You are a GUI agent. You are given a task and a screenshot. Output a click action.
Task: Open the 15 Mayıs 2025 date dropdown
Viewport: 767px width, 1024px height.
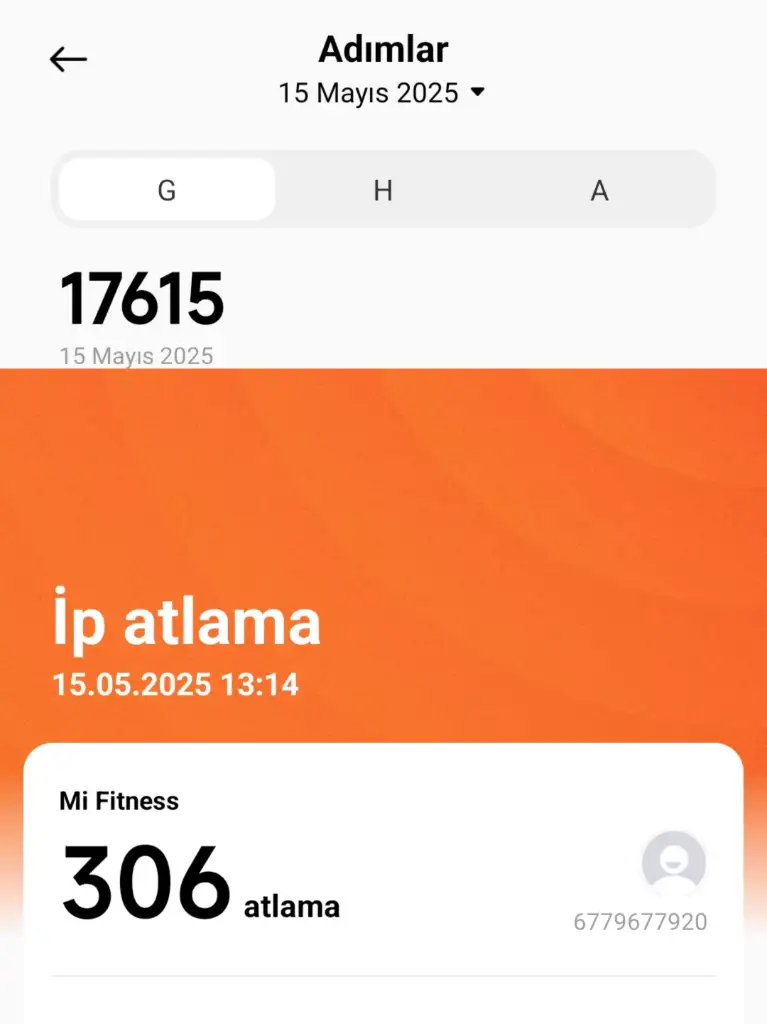tap(382, 93)
